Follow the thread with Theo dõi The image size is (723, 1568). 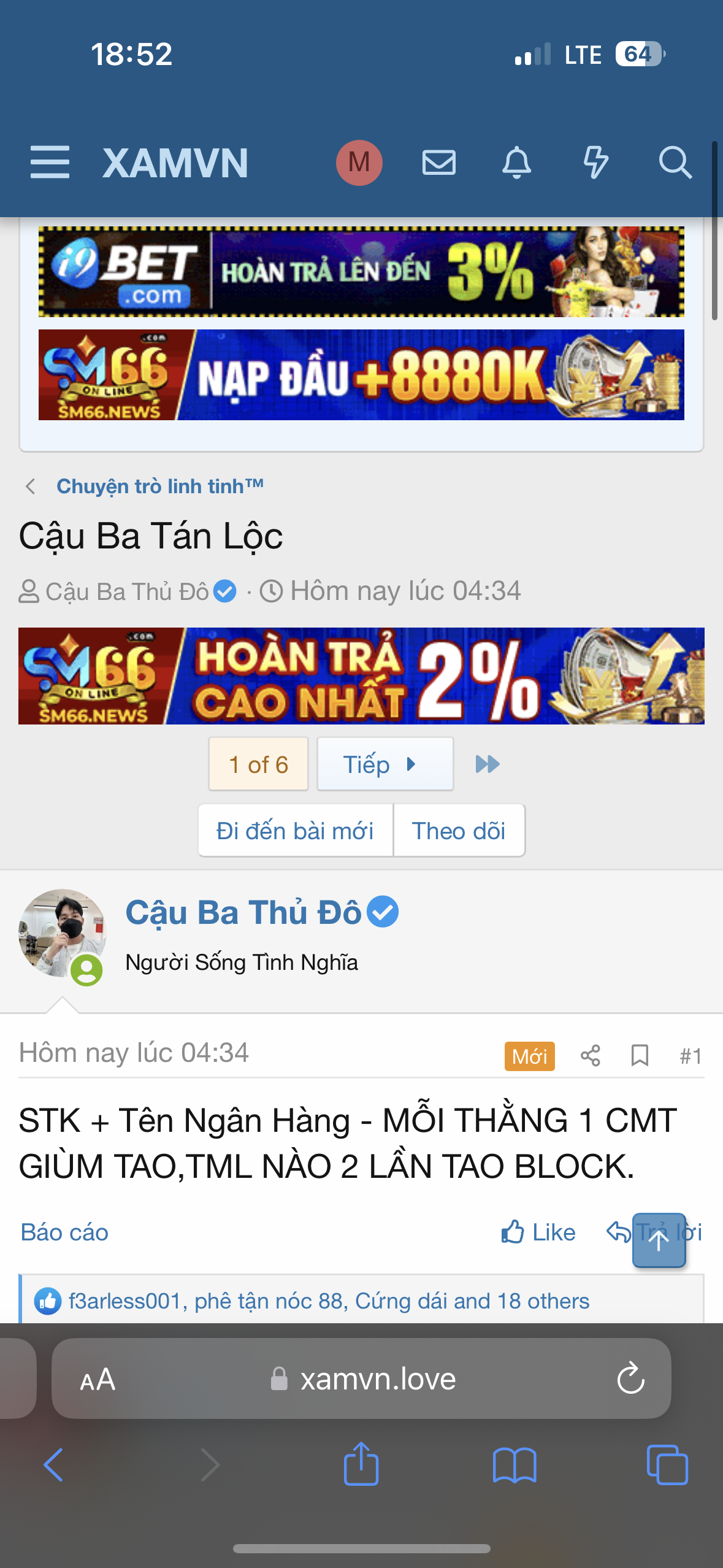459,831
